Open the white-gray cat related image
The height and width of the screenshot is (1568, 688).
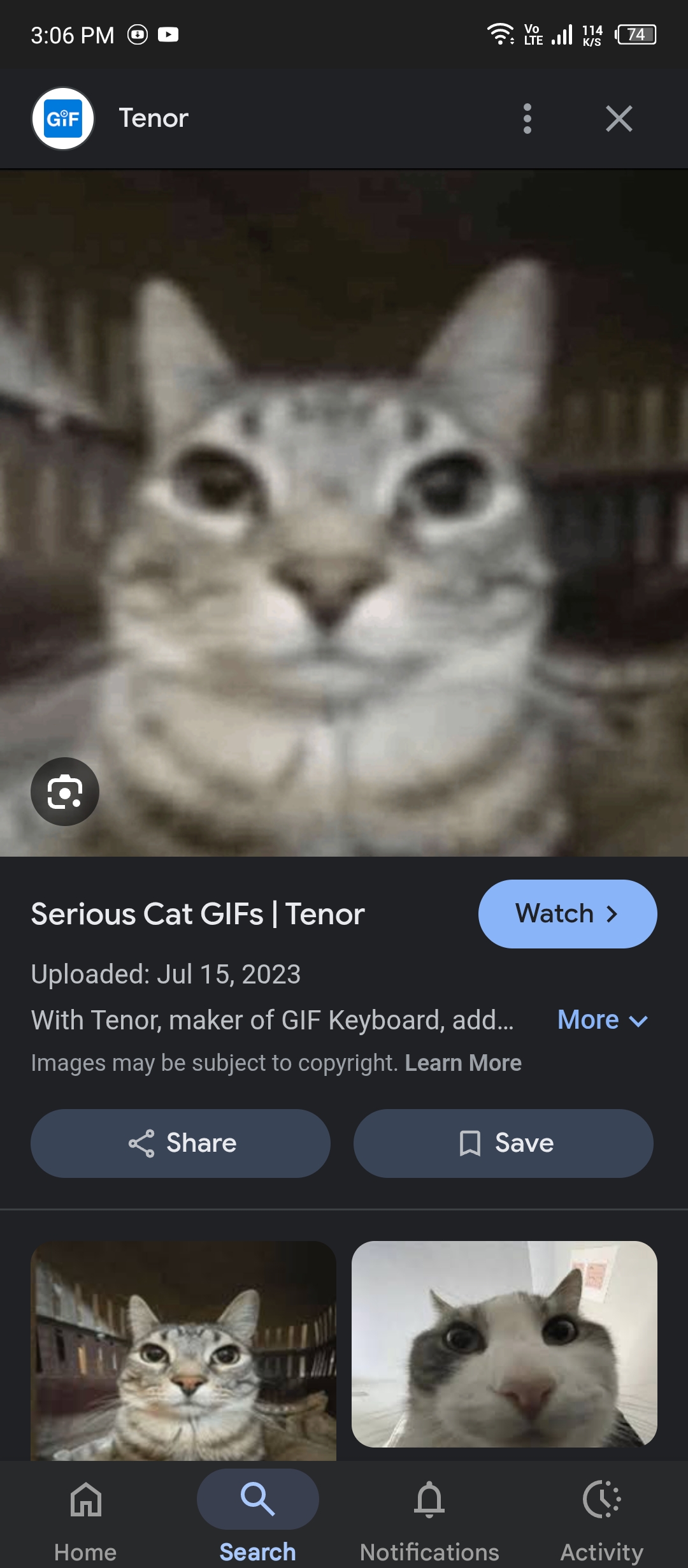point(505,1344)
